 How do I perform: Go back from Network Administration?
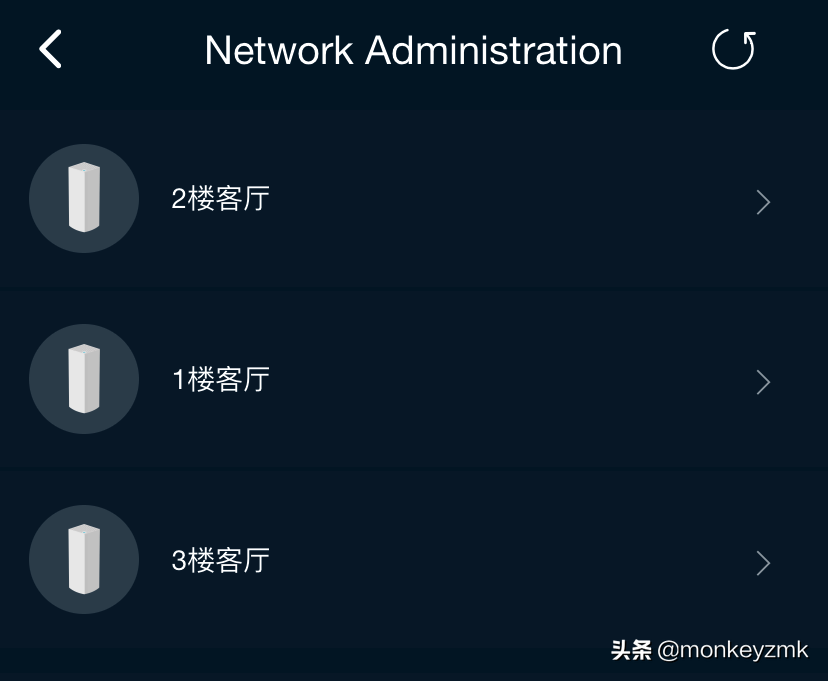[x=51, y=49]
